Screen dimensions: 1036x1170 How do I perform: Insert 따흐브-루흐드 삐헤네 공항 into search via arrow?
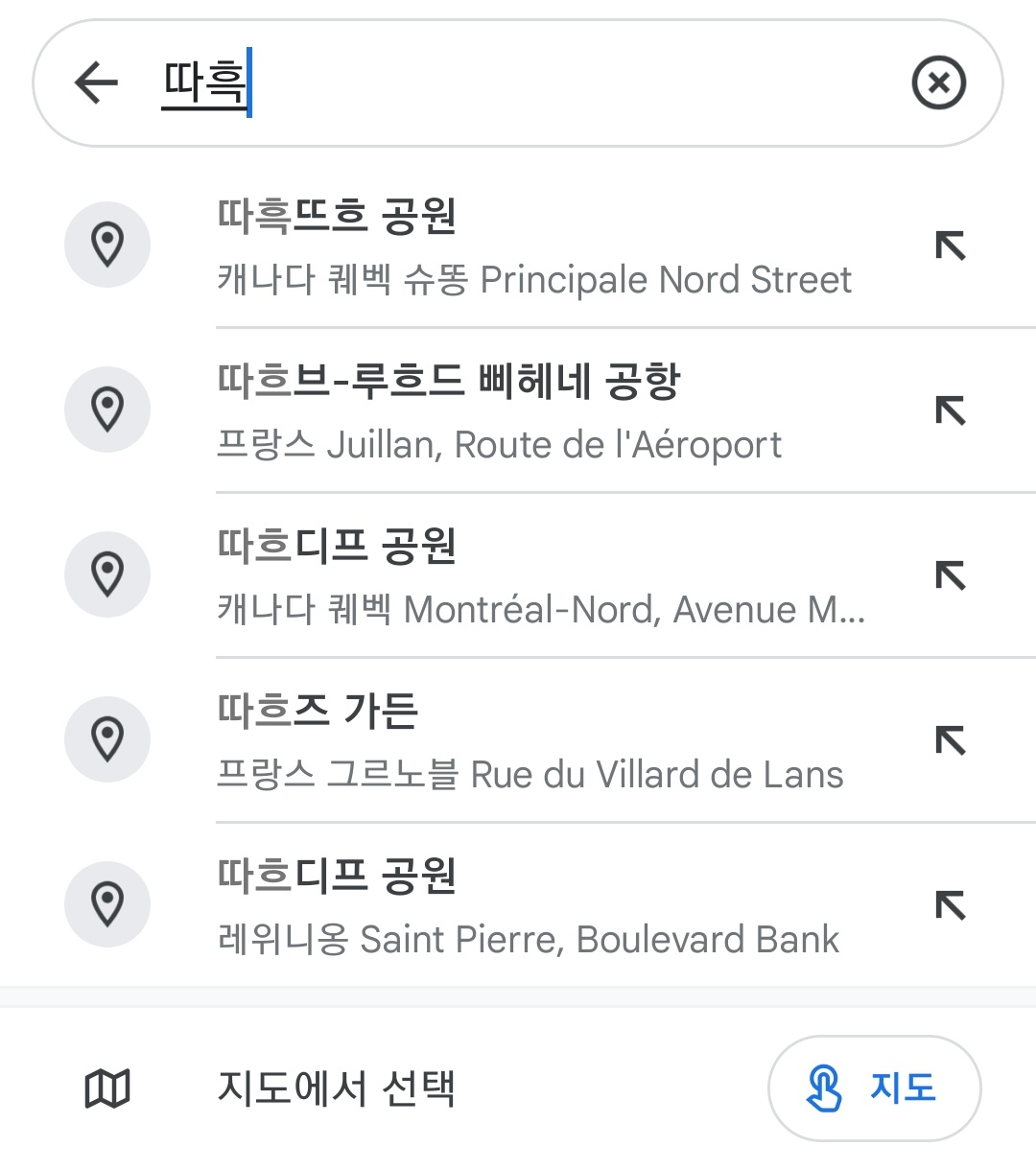pyautogui.click(x=950, y=410)
